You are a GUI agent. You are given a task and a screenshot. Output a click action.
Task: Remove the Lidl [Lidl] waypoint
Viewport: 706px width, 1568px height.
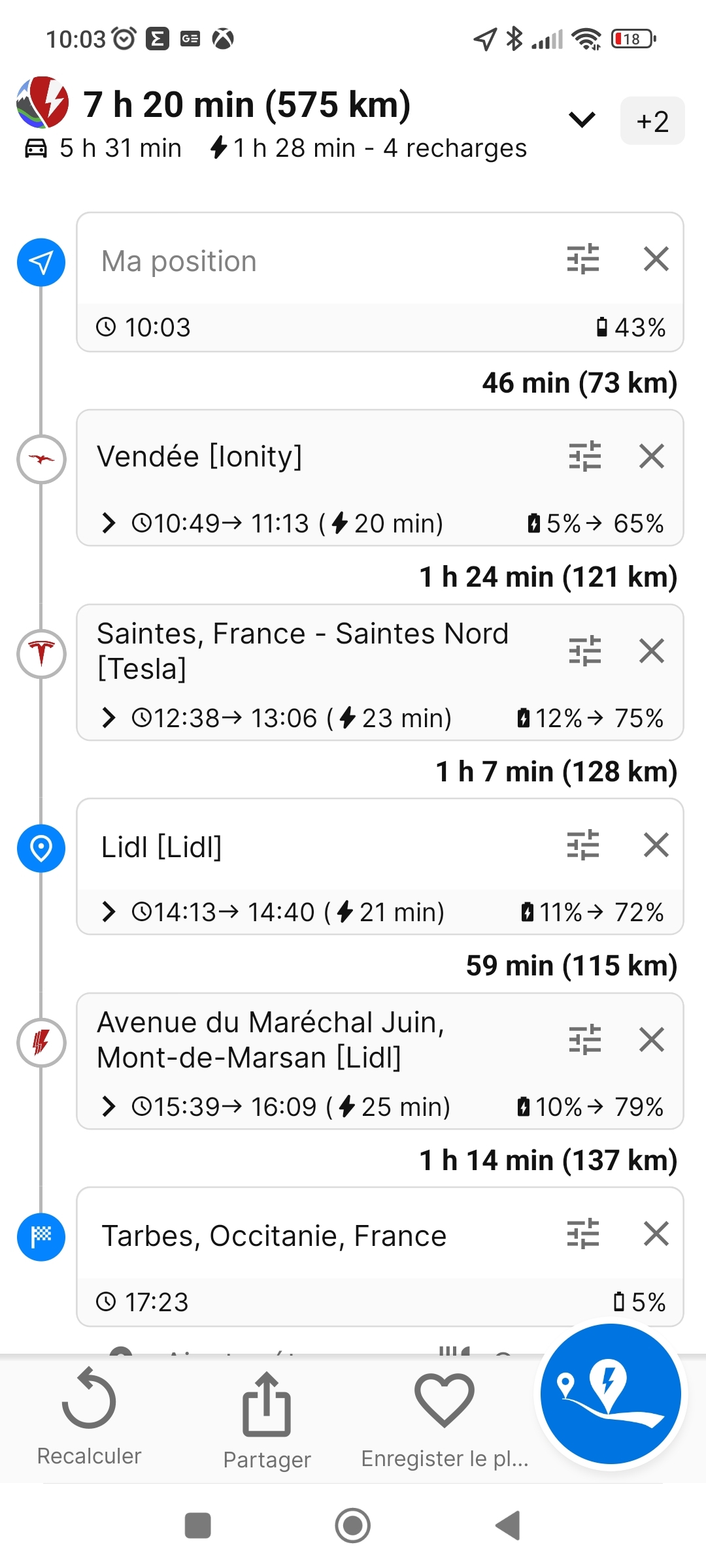(656, 845)
